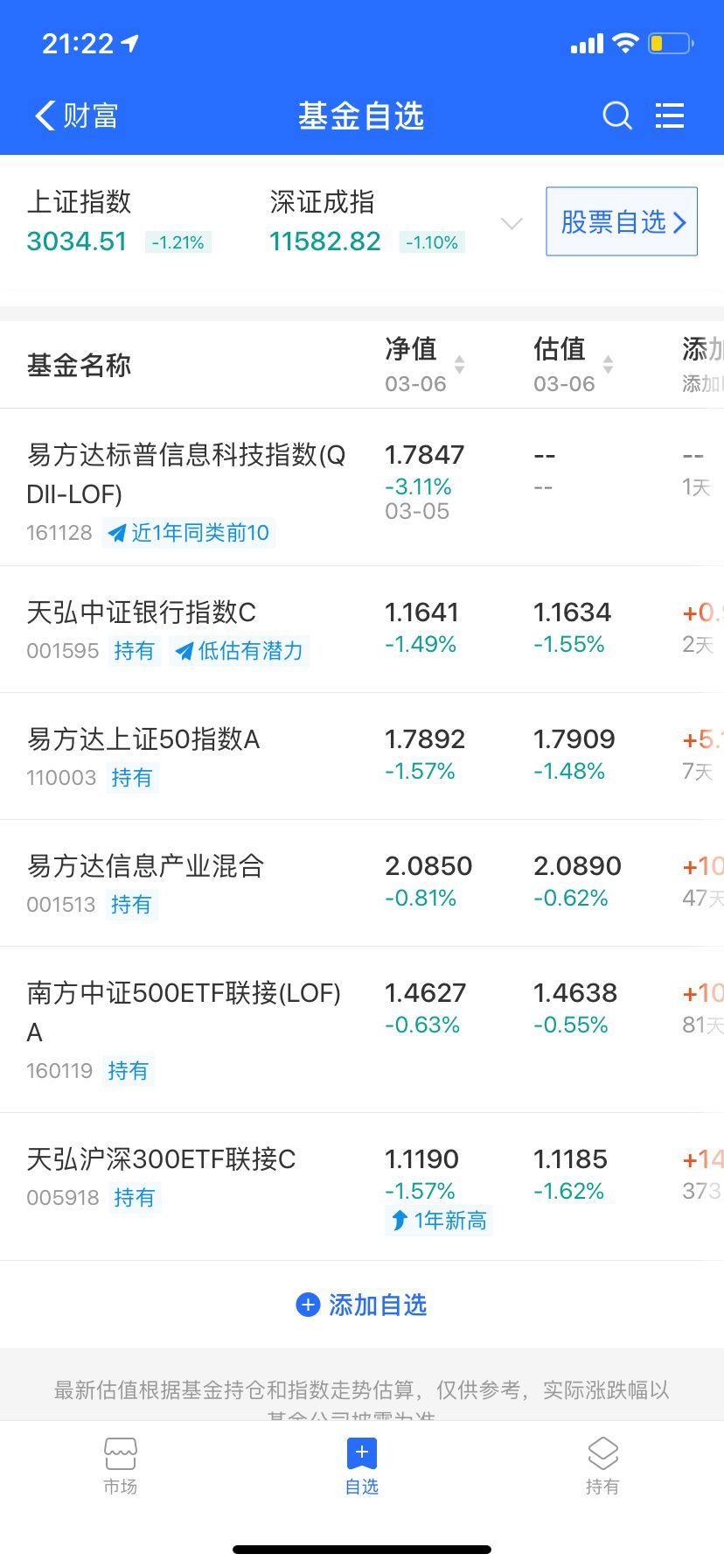Open the list settings icon beside search
The image size is (724, 1568).
point(669,115)
